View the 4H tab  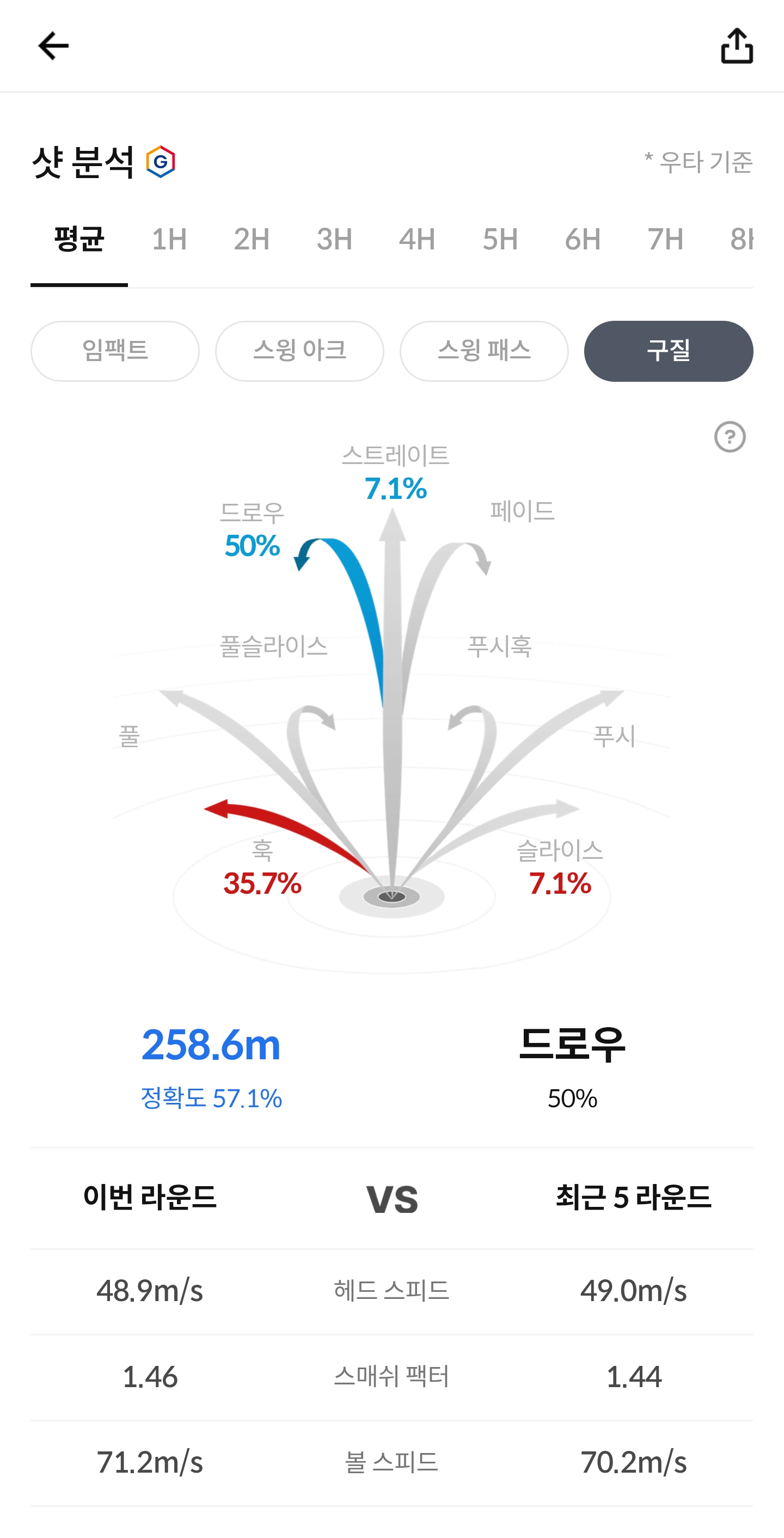point(417,240)
